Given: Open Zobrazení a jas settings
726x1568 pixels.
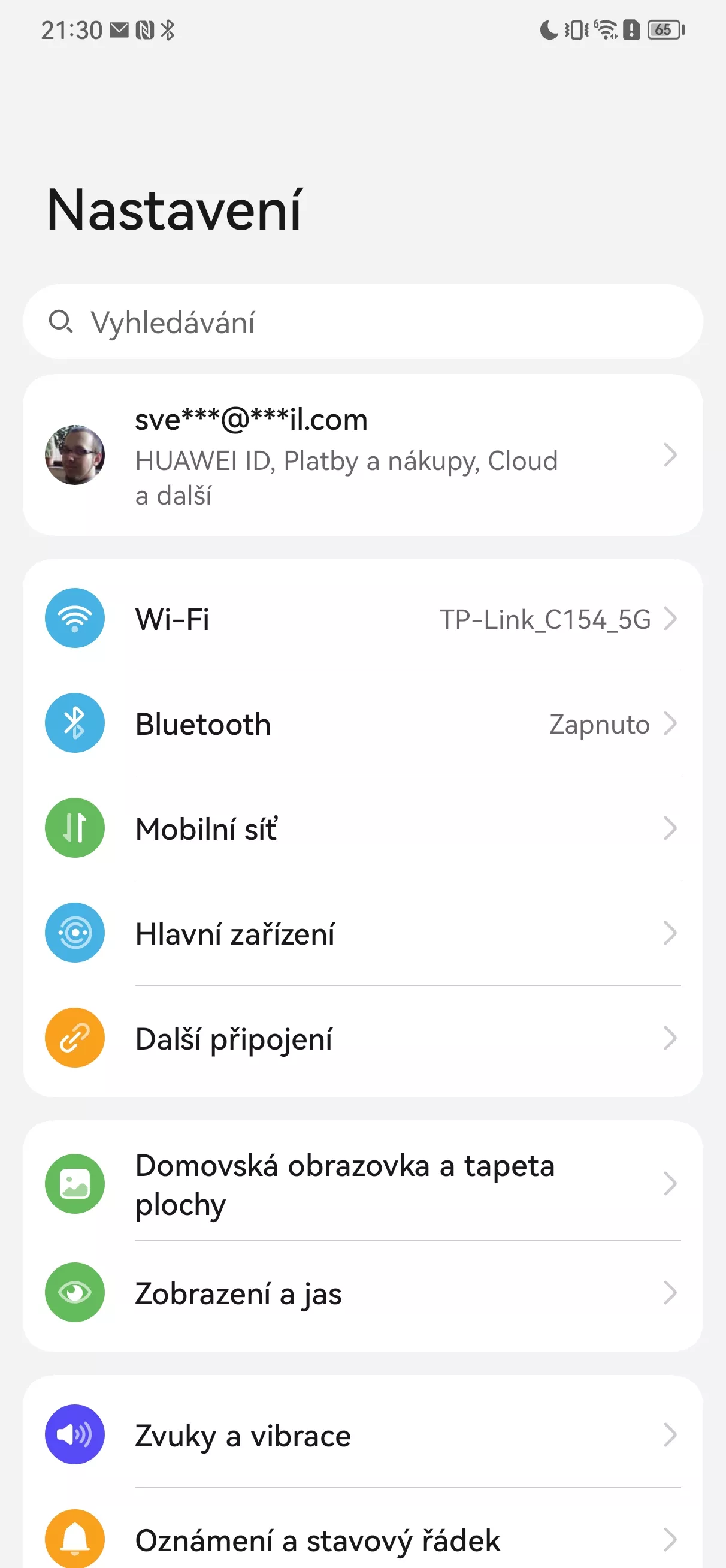Looking at the screenshot, I should click(362, 1293).
